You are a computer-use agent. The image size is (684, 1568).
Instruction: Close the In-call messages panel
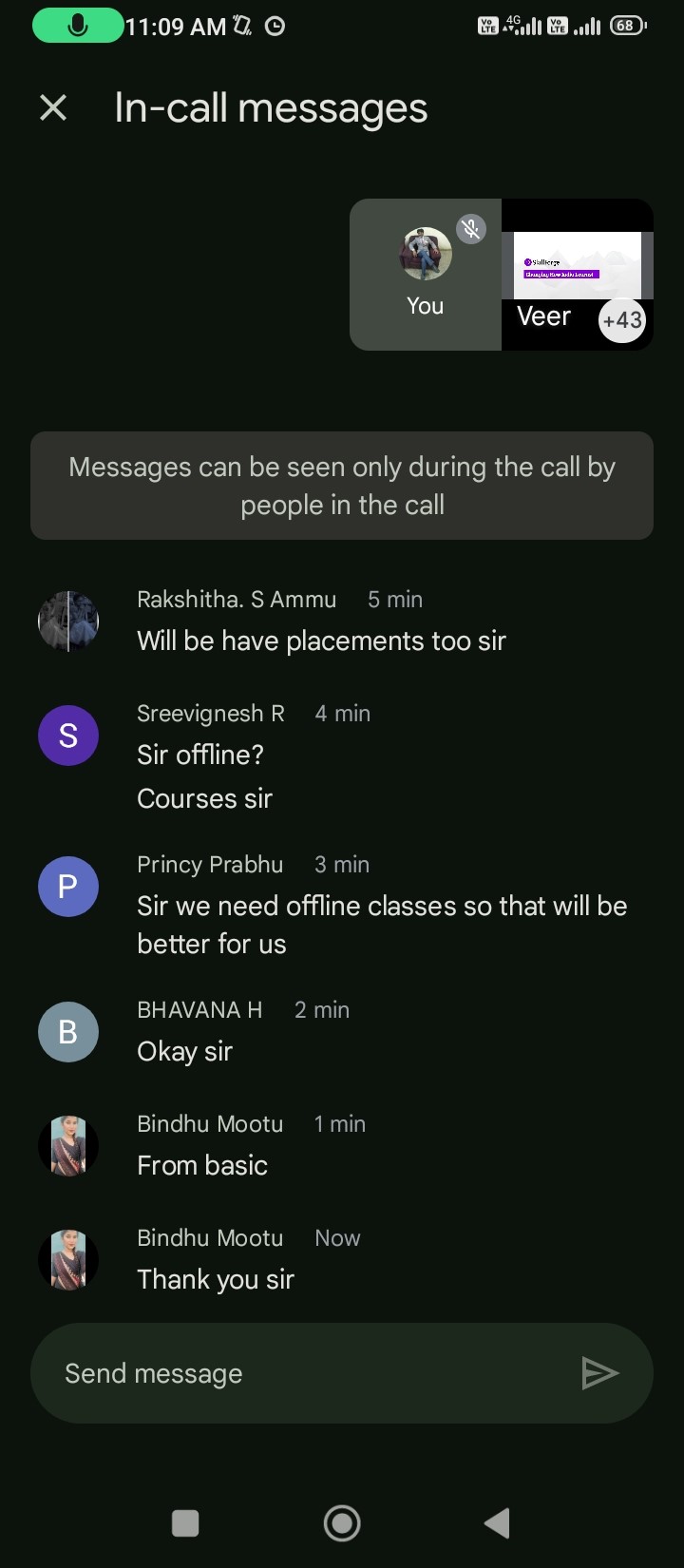click(x=53, y=108)
